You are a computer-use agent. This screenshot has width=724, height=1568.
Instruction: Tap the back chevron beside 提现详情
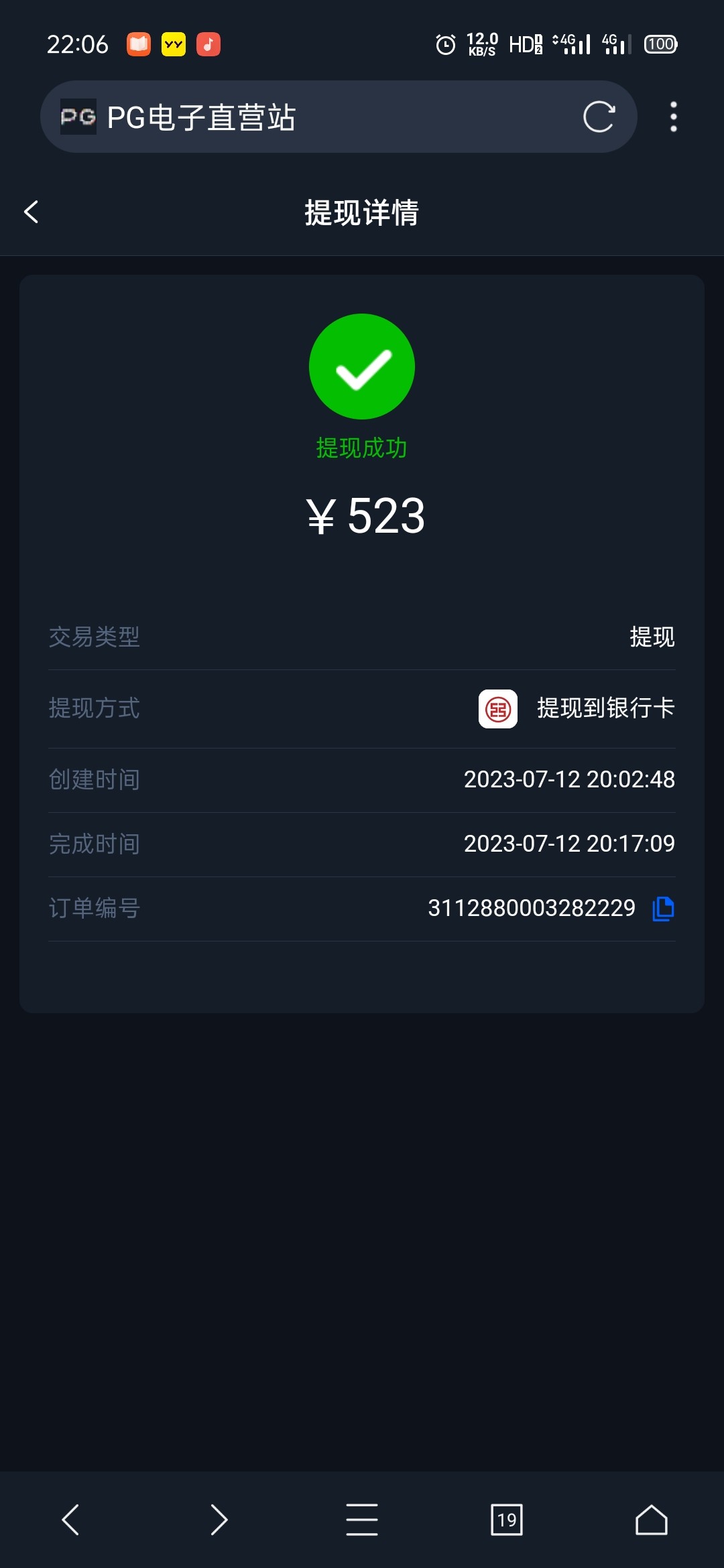pos(30,211)
